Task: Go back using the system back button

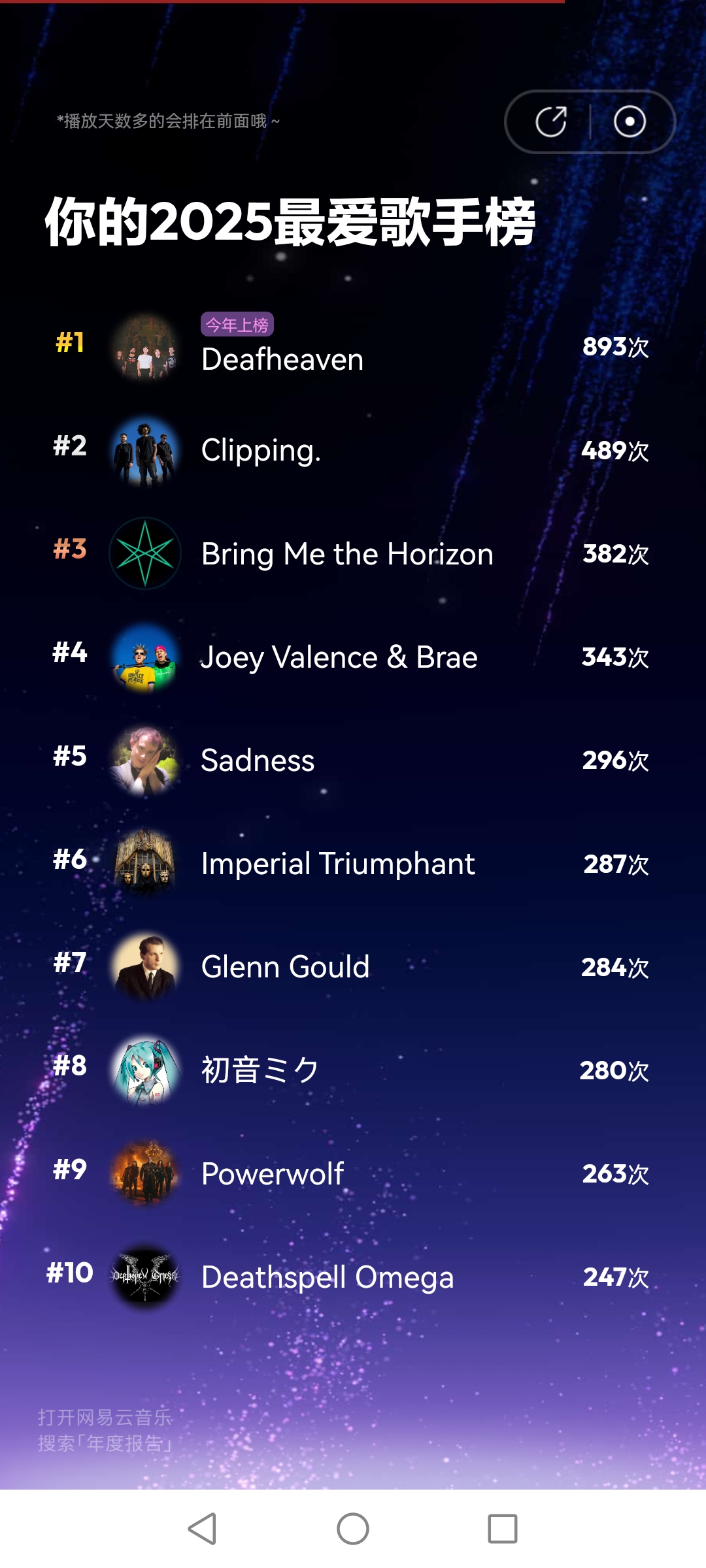Action: point(202,1529)
